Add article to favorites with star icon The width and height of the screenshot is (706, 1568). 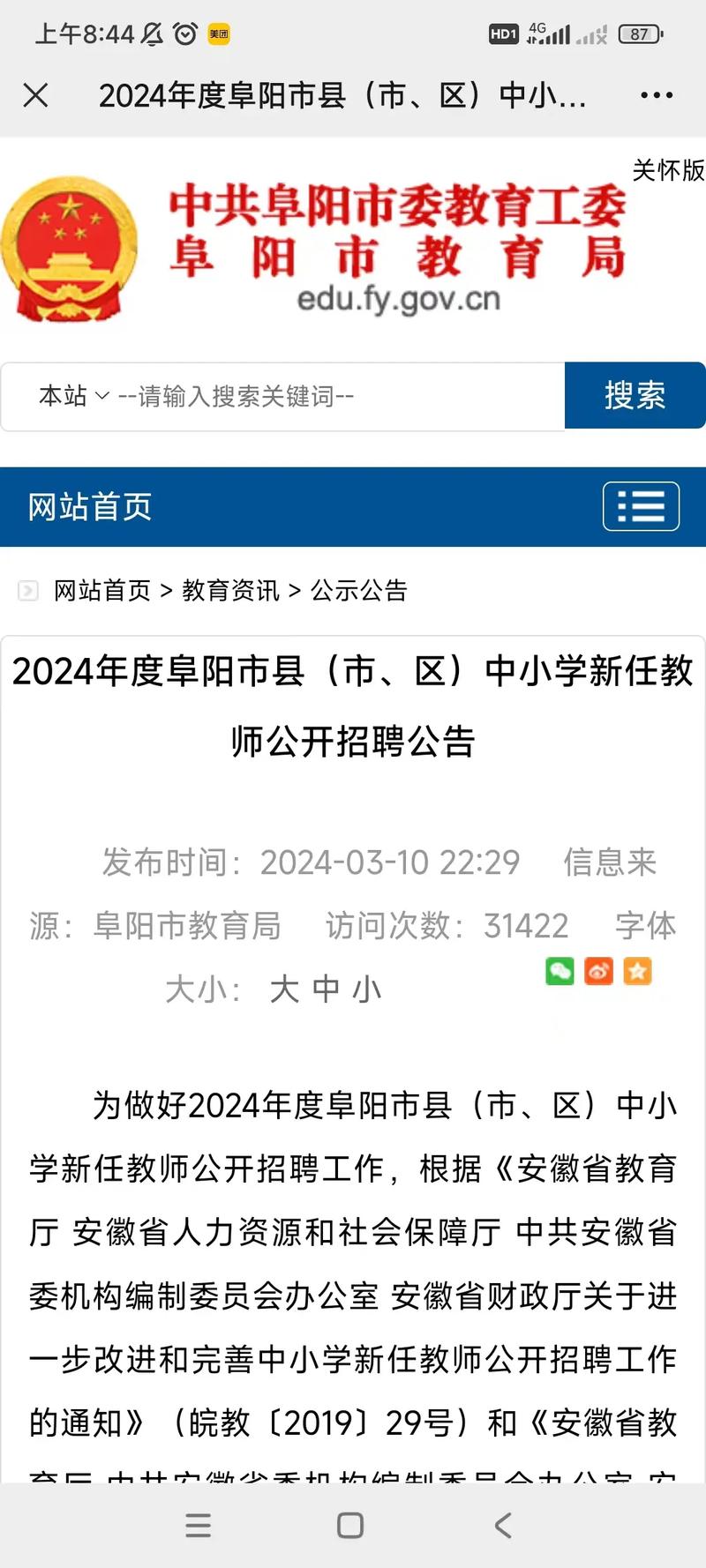tap(637, 971)
